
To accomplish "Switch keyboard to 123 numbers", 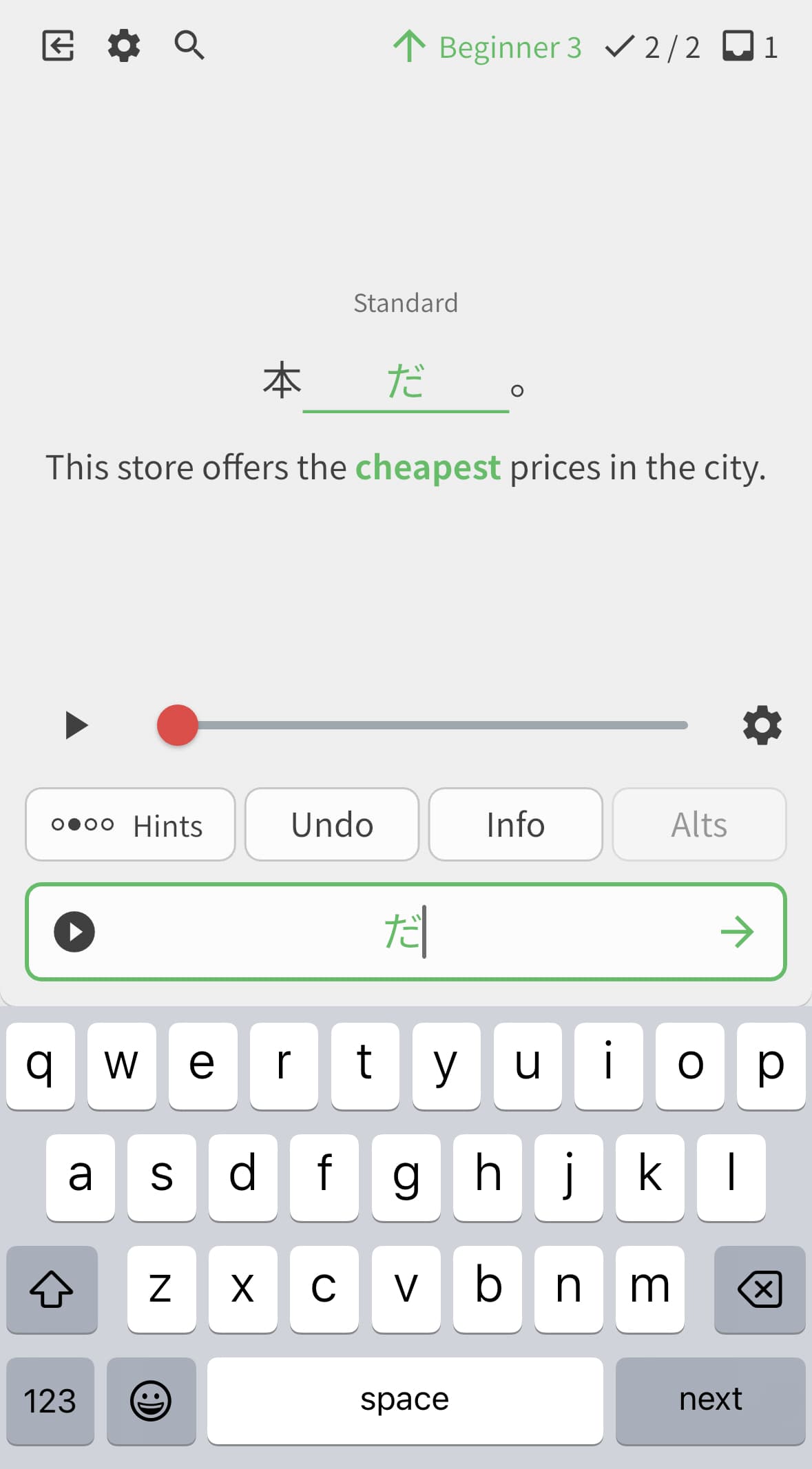I will click(50, 1400).
